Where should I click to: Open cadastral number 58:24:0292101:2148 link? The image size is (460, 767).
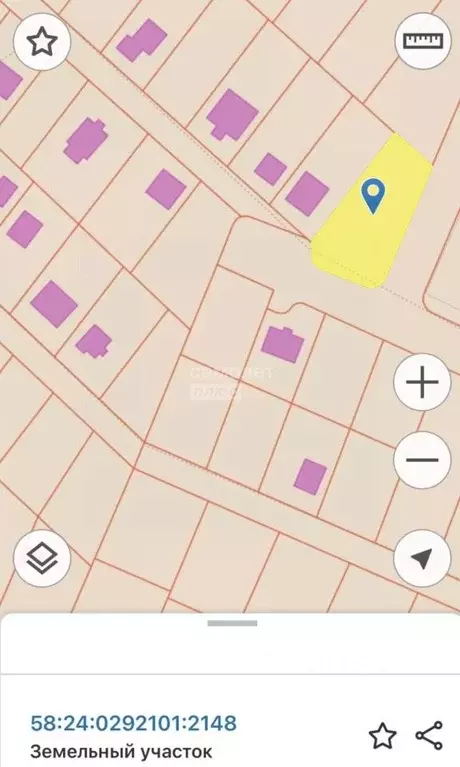[134, 723]
